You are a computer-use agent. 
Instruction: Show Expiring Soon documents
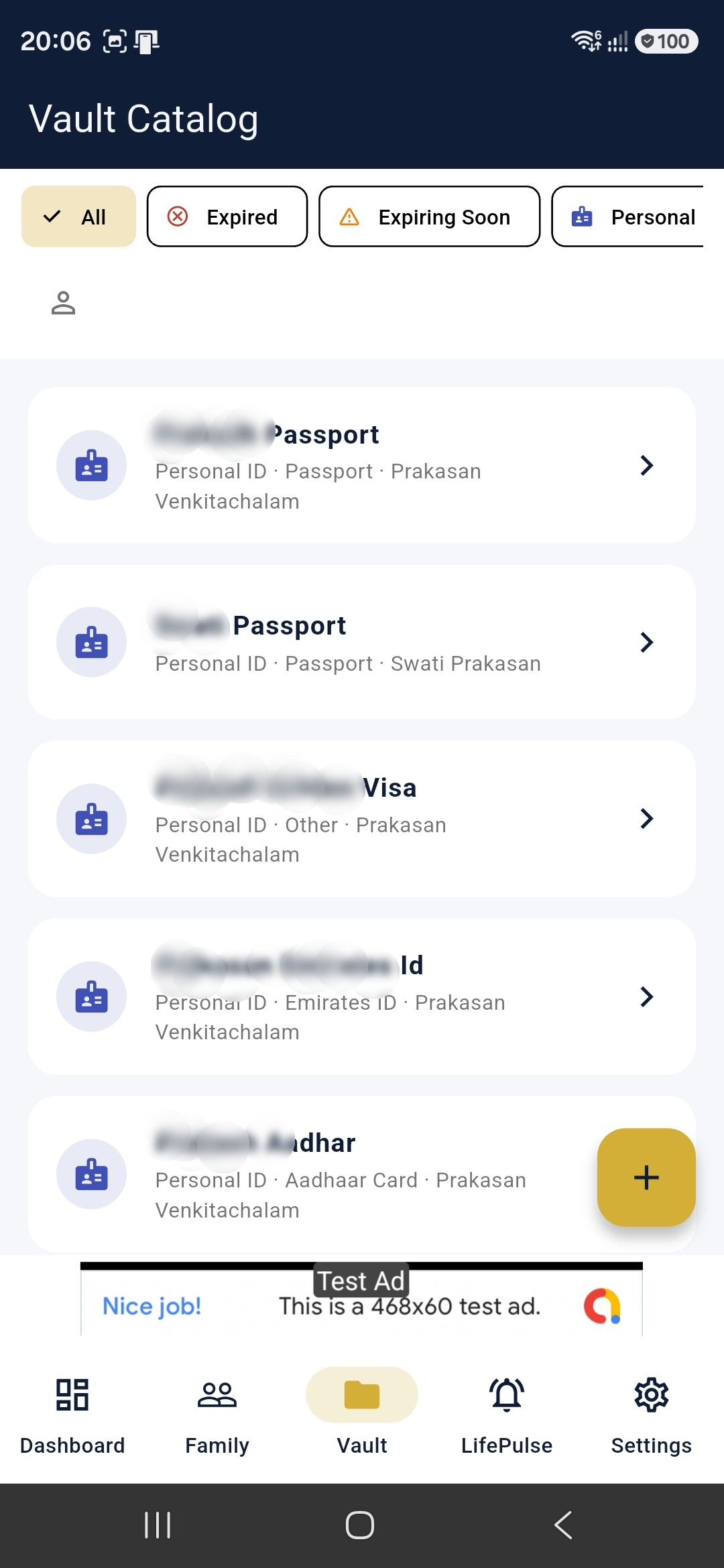tap(429, 216)
